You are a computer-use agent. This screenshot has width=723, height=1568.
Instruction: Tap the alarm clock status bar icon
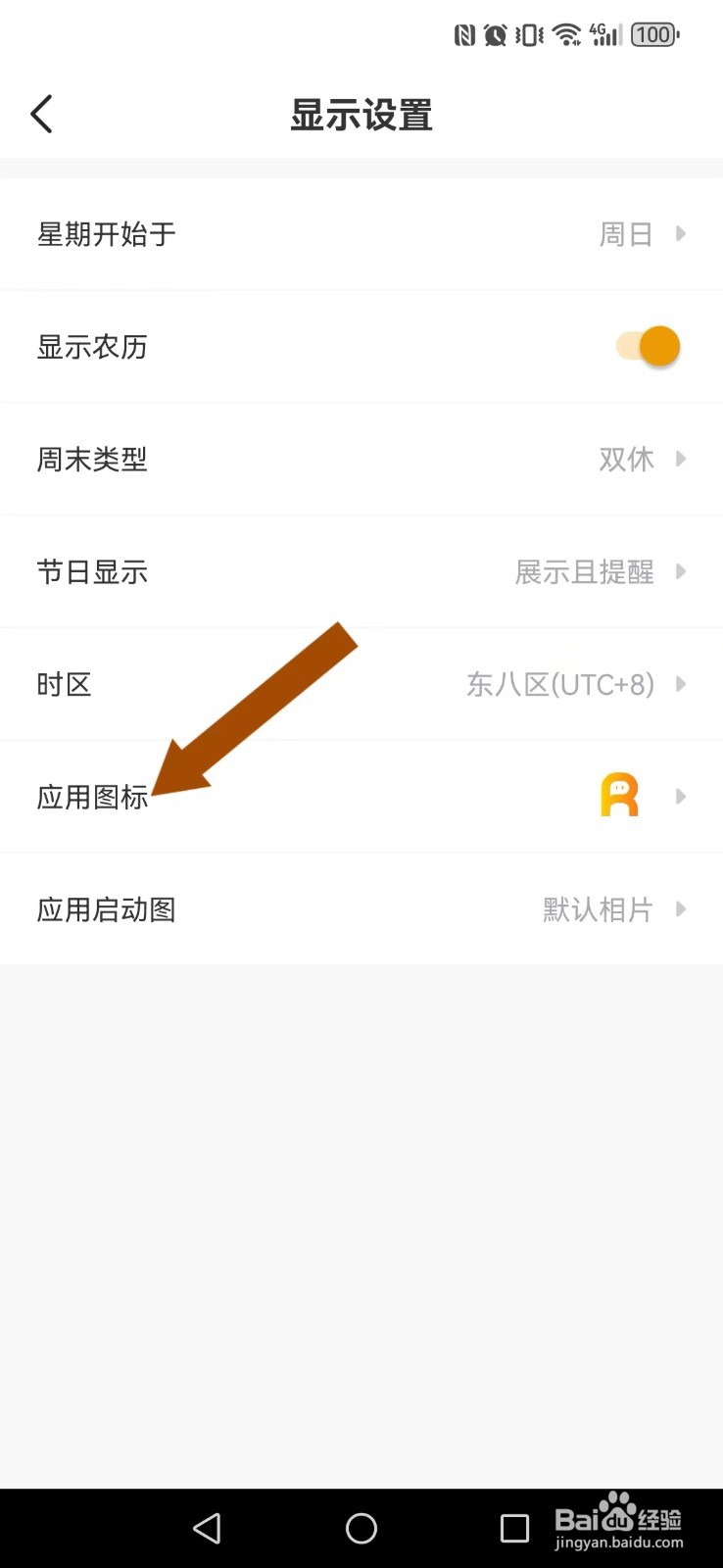[x=493, y=34]
